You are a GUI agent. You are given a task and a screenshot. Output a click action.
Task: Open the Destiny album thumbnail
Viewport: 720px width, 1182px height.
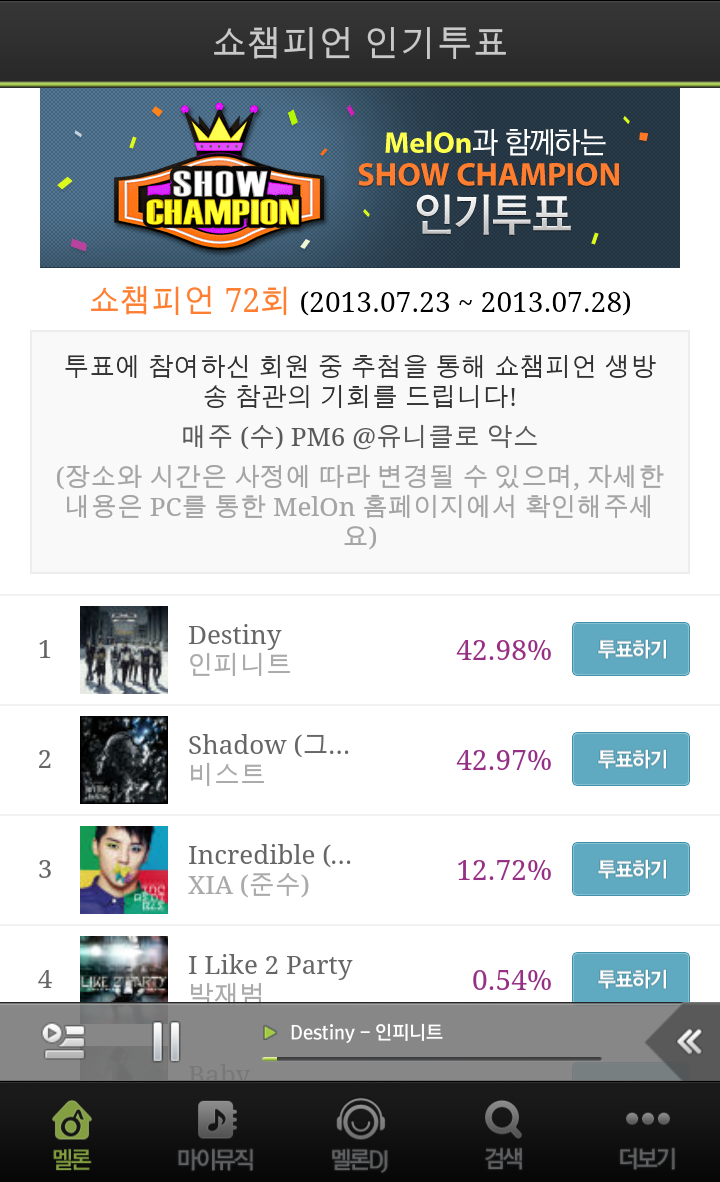[123, 648]
